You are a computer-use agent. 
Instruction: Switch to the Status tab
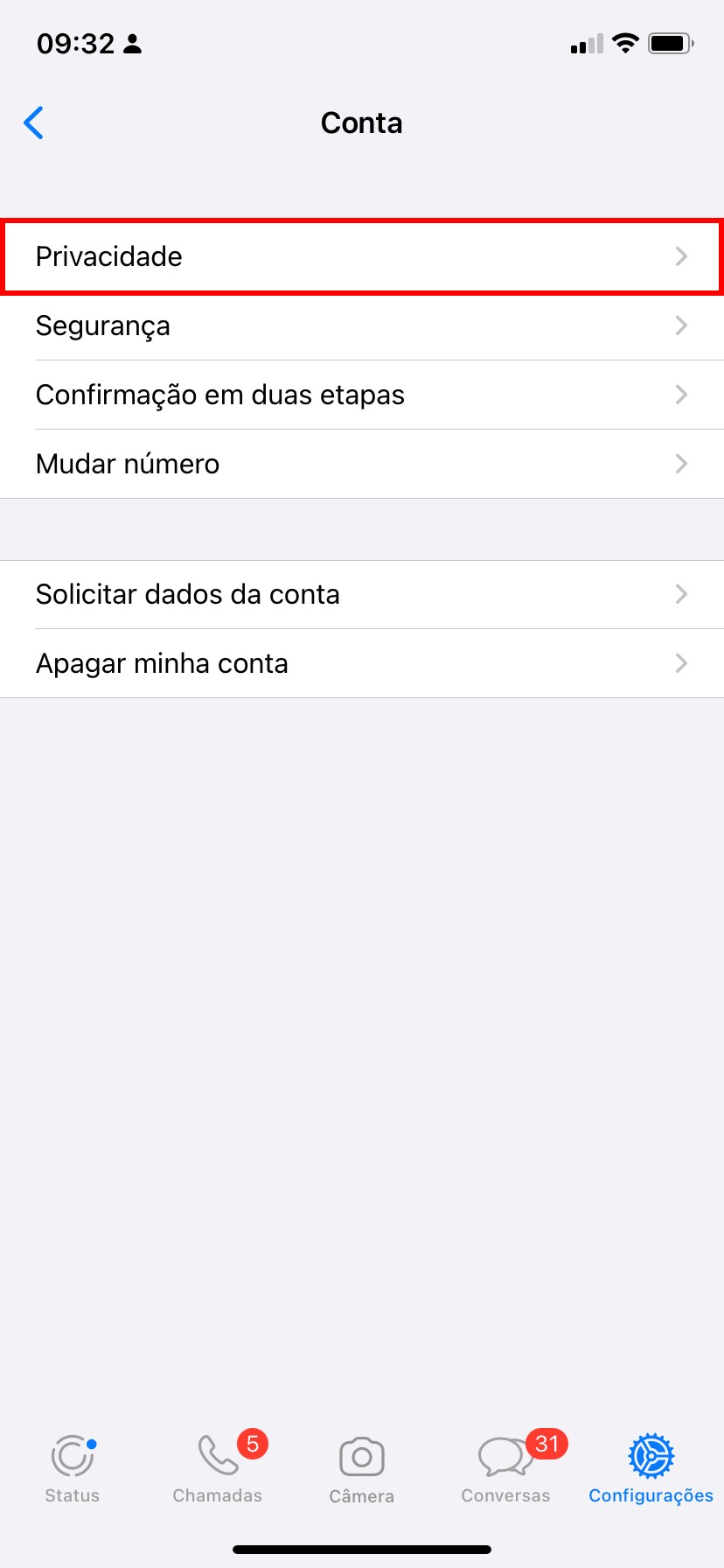pyautogui.click(x=73, y=1468)
